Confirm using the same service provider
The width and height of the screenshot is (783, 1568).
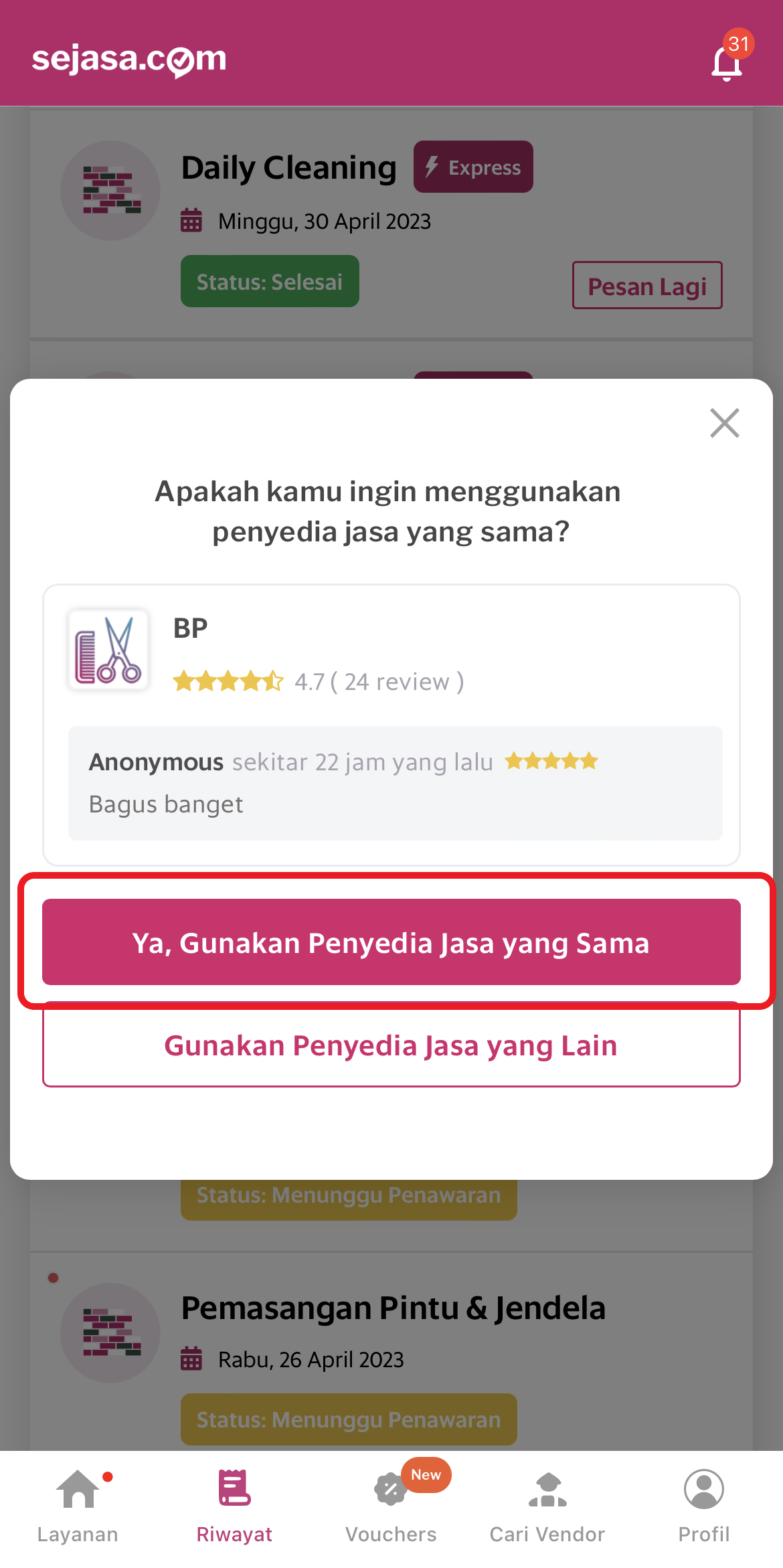391,942
